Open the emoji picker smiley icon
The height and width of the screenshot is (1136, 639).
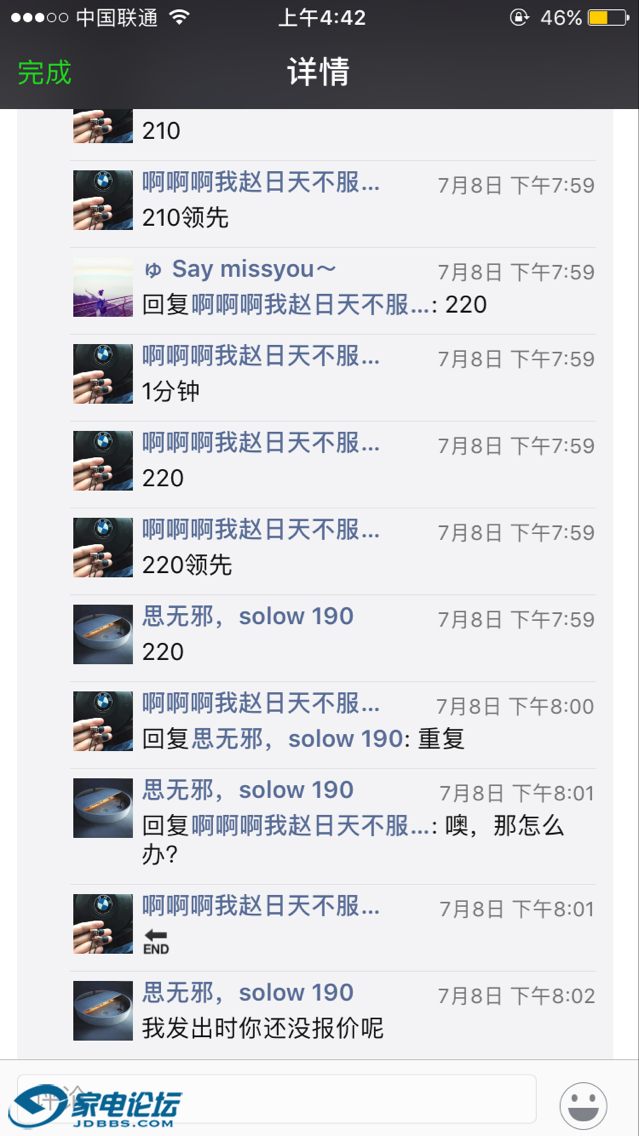[x=584, y=1106]
